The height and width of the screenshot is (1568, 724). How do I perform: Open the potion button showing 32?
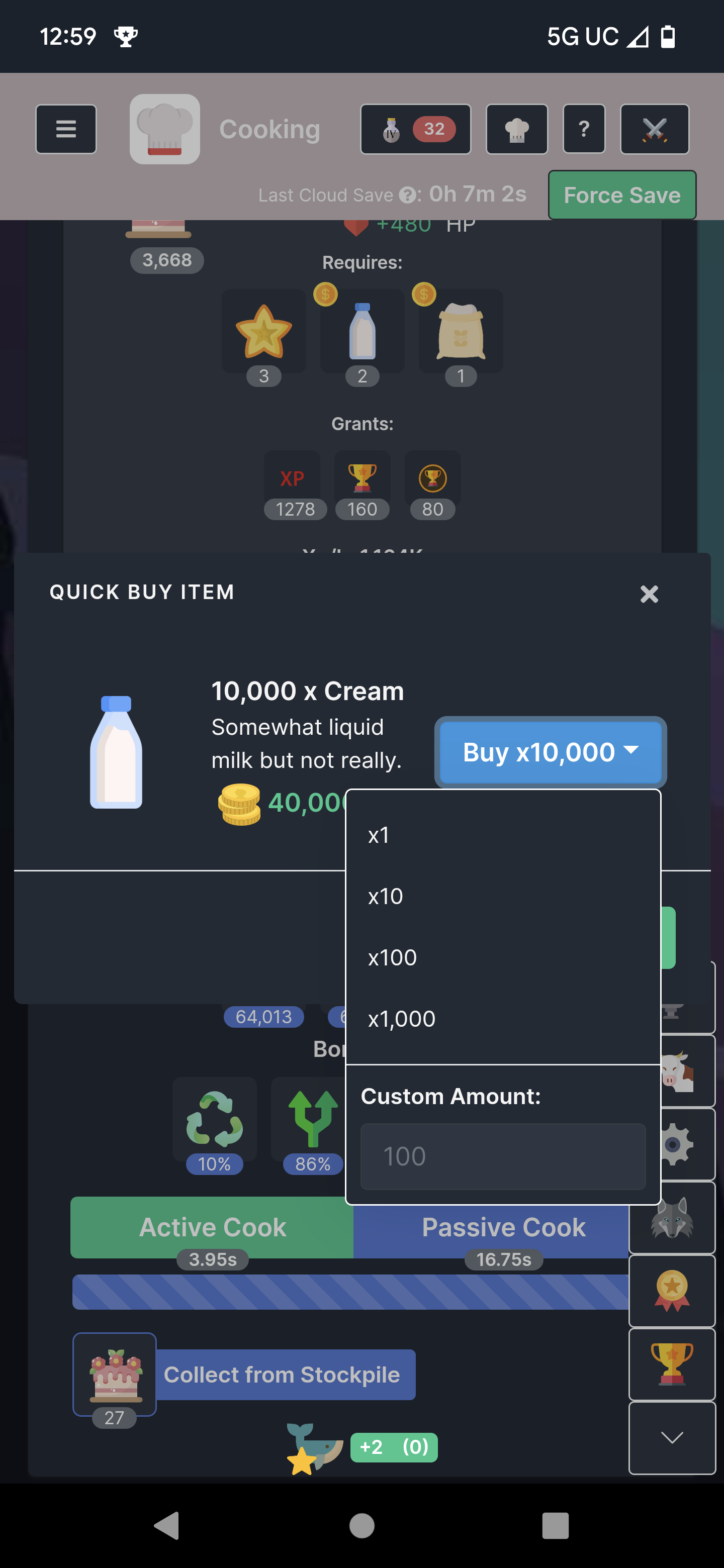[415, 129]
